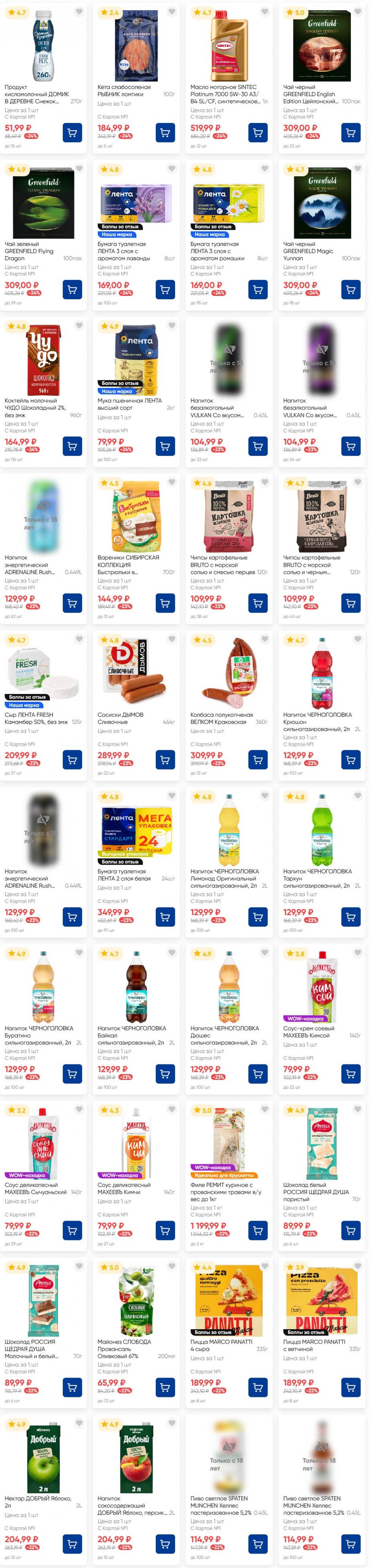Favorite BRUTO chips with pepper mix
This screenshot has width=378, height=1568.
(x=265, y=482)
